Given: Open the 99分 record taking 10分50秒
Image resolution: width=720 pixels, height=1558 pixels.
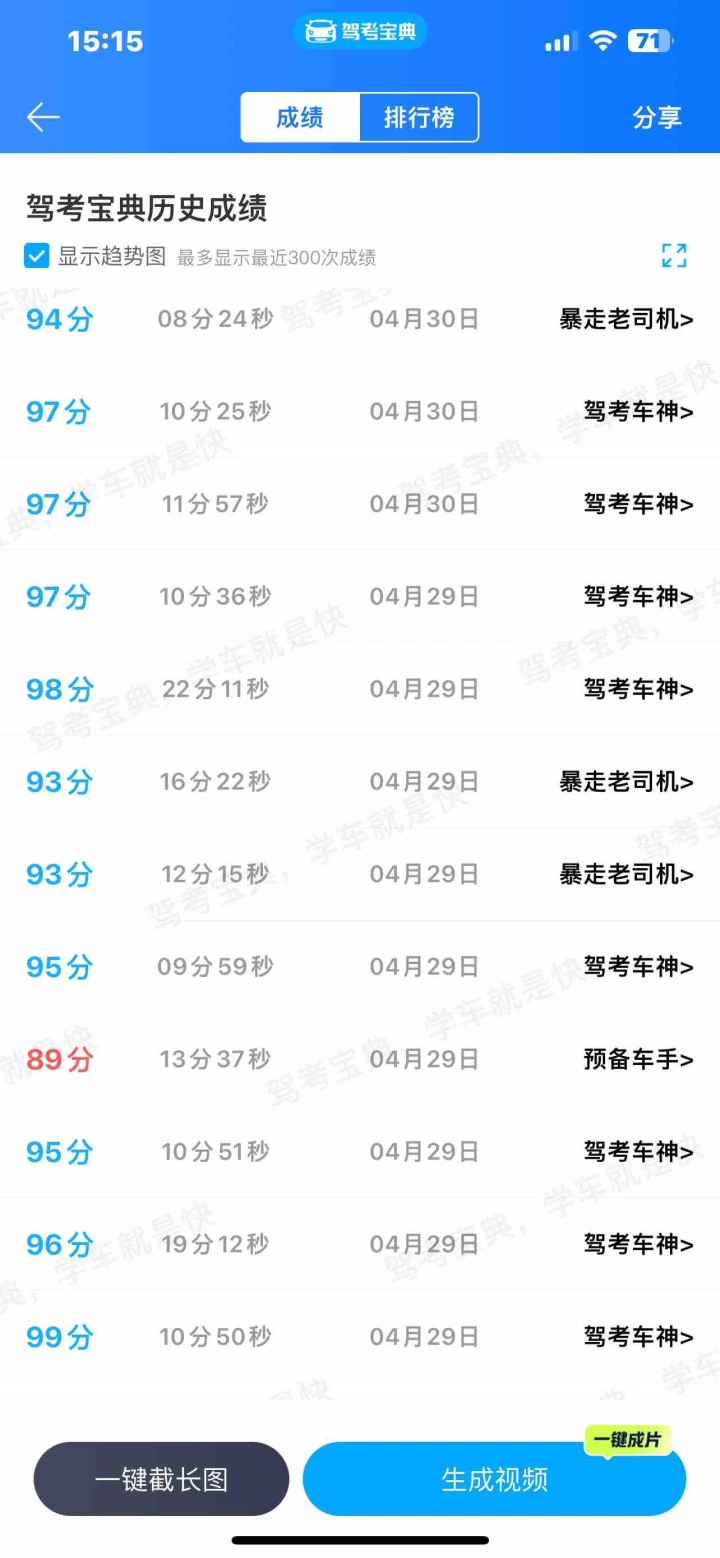Looking at the screenshot, I should (x=360, y=1337).
